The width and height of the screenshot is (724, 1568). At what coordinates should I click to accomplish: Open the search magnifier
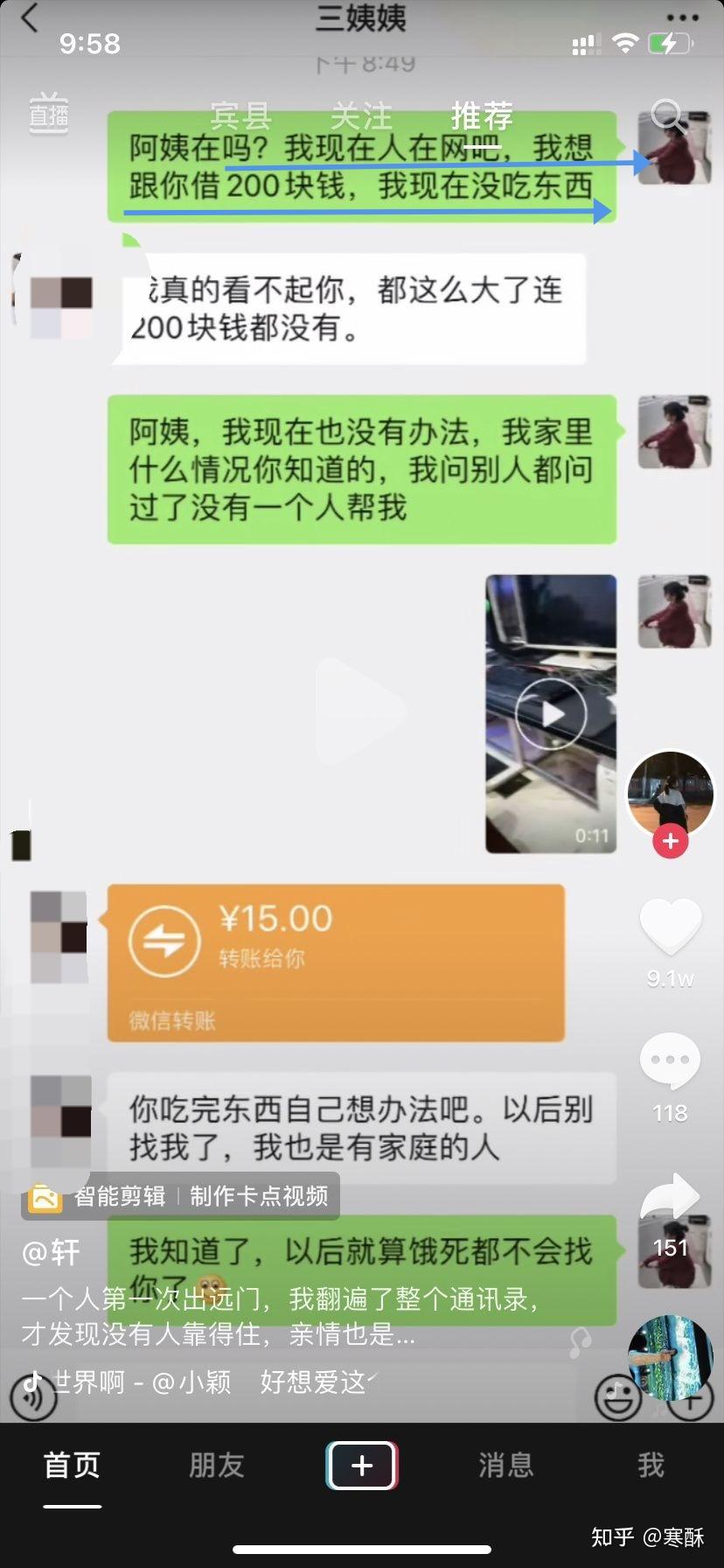[669, 115]
